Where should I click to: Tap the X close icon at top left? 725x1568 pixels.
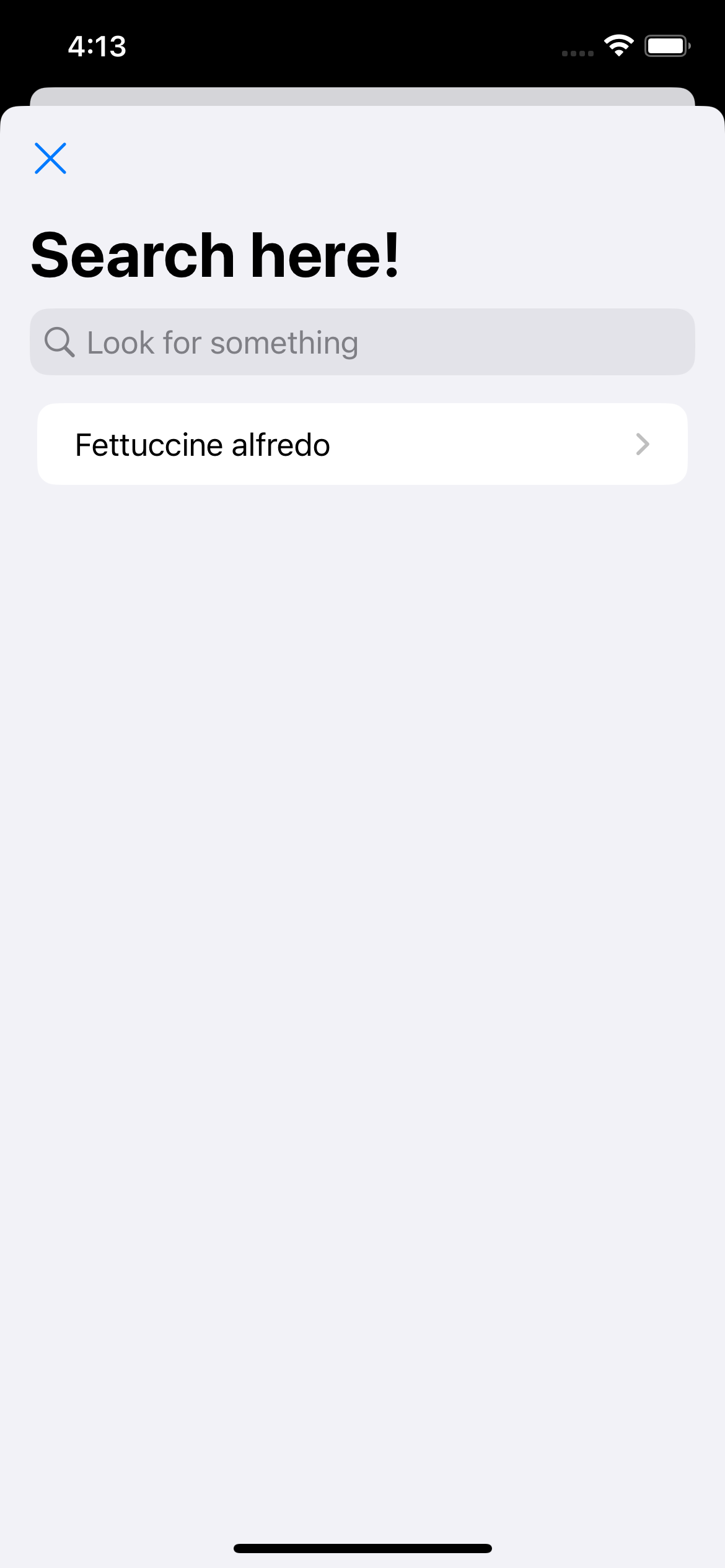50,158
